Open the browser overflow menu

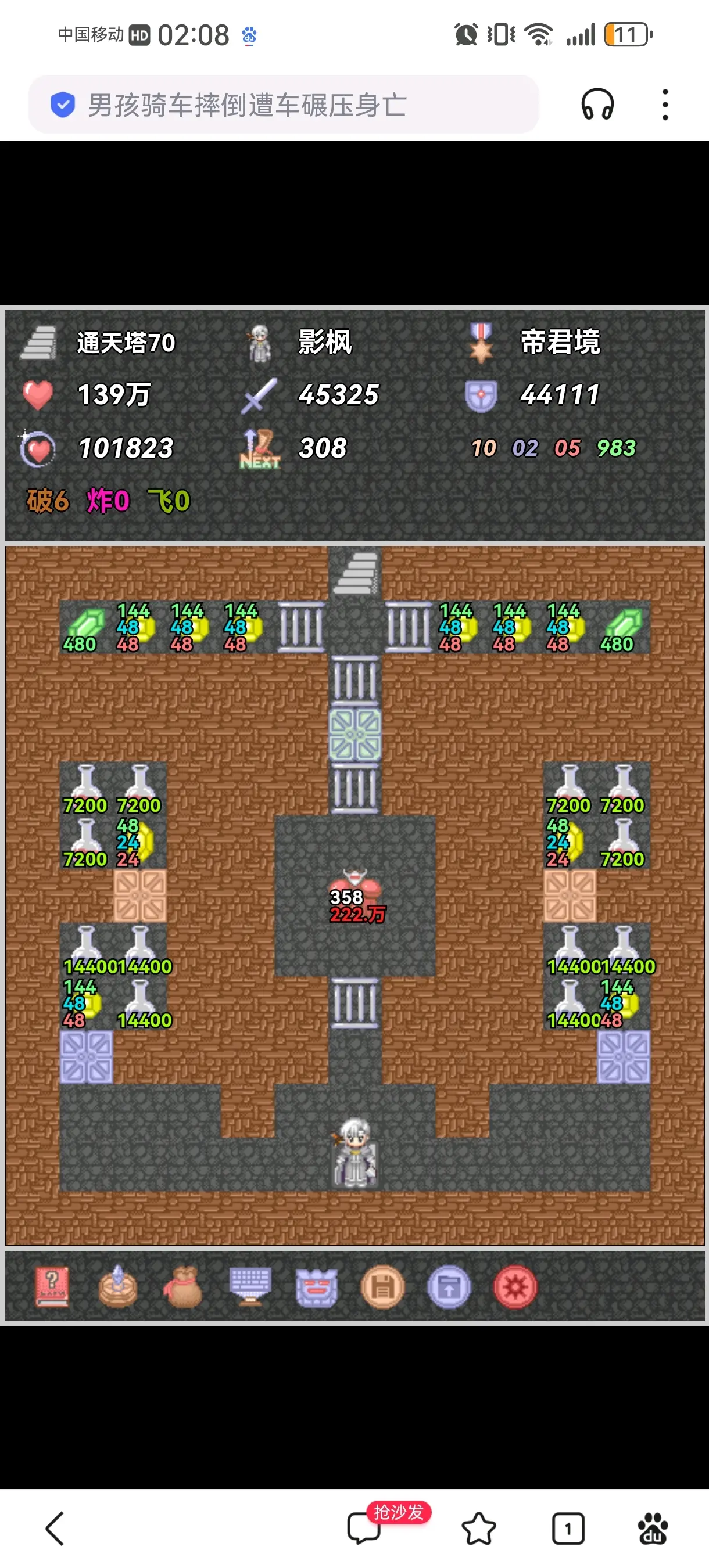coord(665,105)
